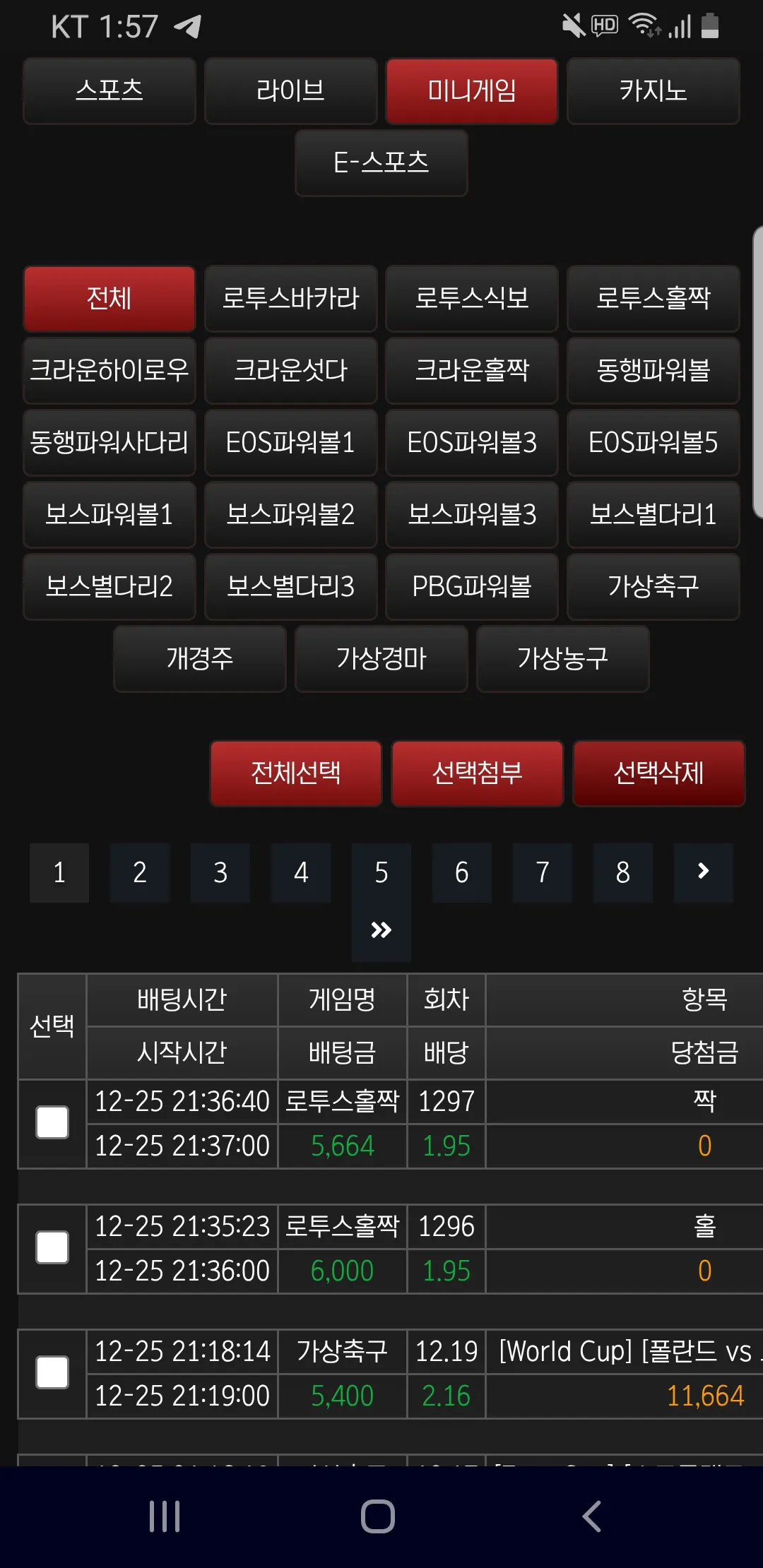This screenshot has height=1568, width=763.
Task: Jump to the last page arrow
Action: click(x=381, y=931)
